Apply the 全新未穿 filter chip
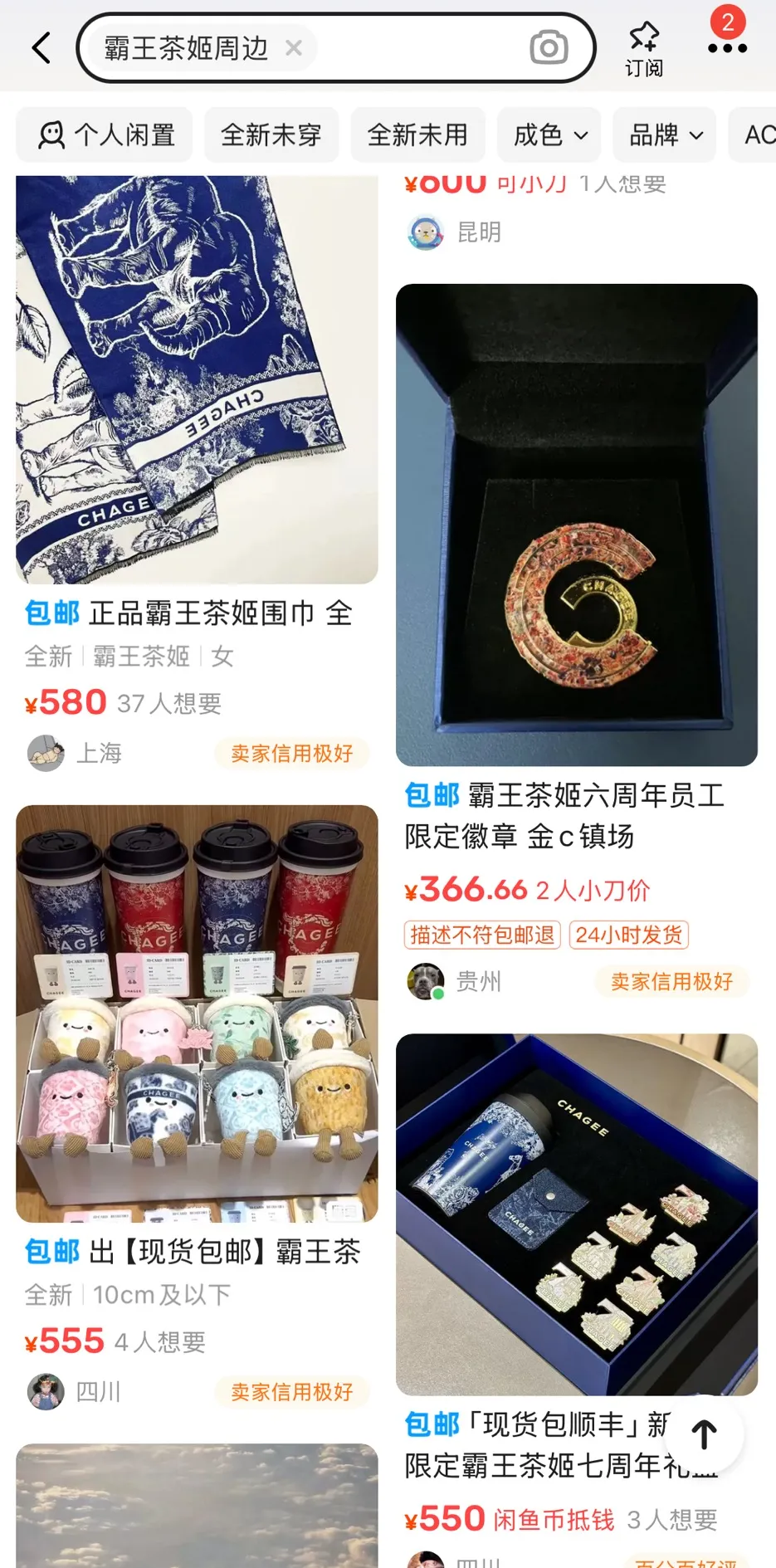The width and height of the screenshot is (776, 1568). tap(271, 134)
